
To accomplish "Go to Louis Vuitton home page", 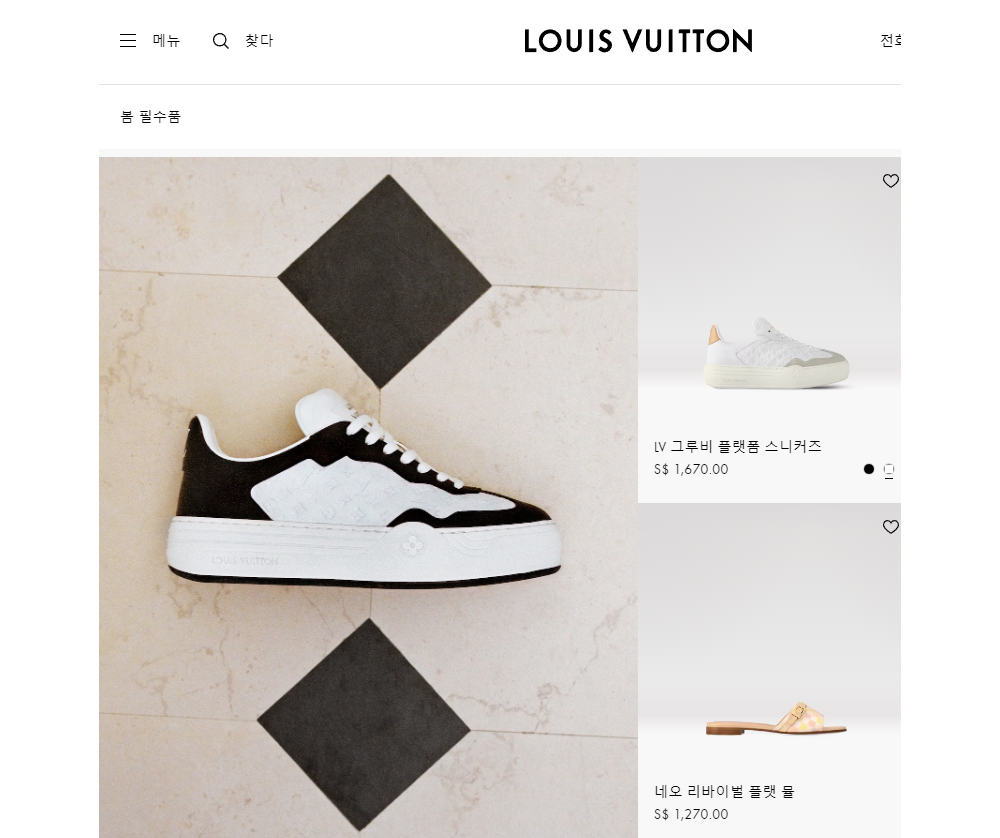I will click(638, 41).
